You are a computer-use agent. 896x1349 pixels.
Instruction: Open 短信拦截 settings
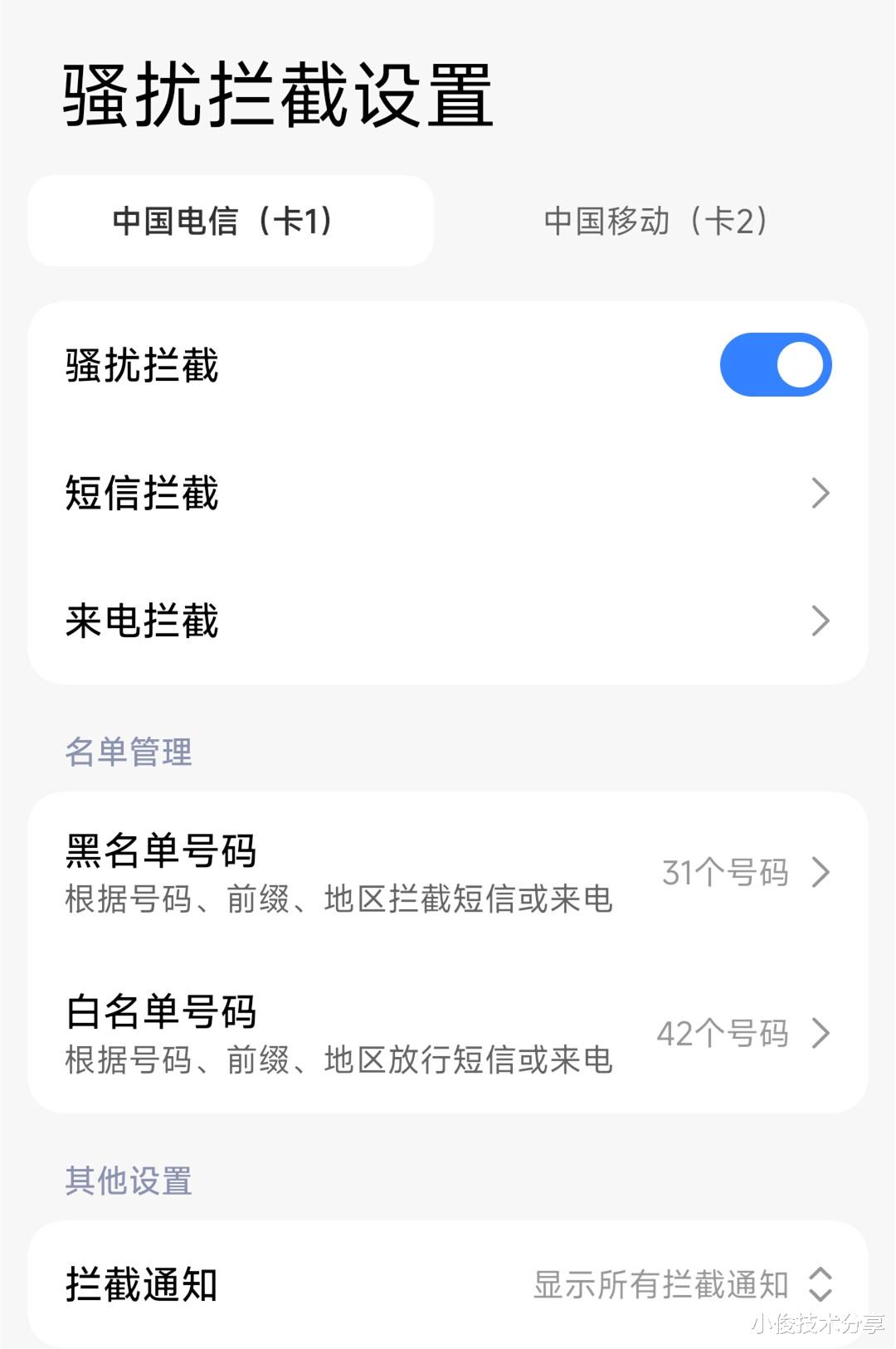(448, 493)
